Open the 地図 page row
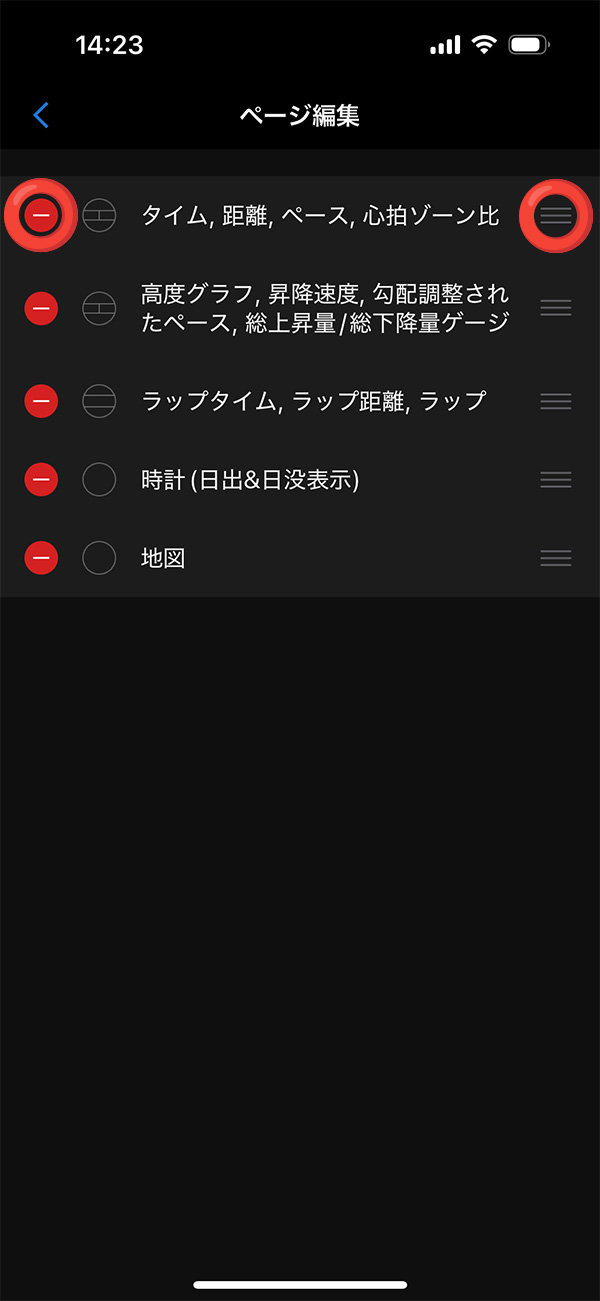The width and height of the screenshot is (600, 1301). (163, 557)
